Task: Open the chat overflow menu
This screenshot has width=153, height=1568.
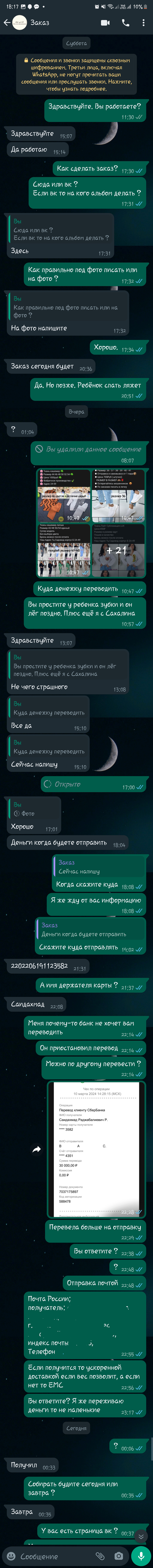Action: click(x=143, y=23)
